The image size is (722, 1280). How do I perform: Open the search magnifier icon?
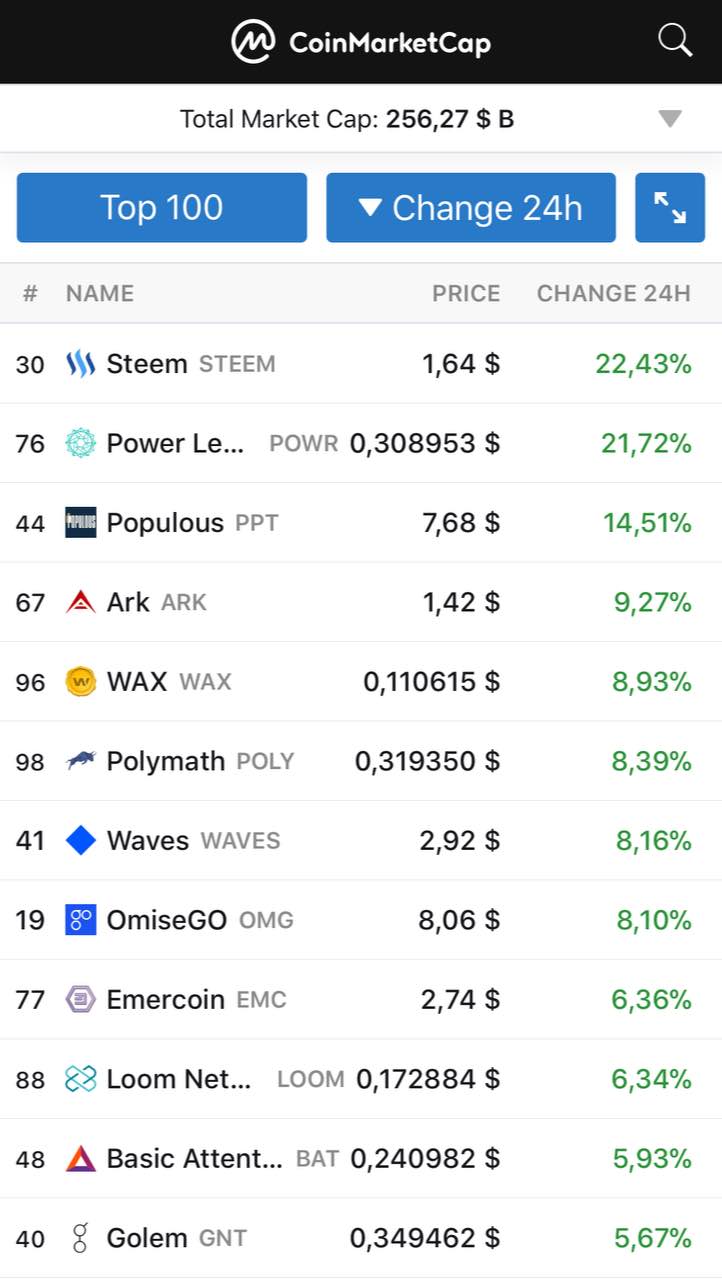(x=675, y=41)
